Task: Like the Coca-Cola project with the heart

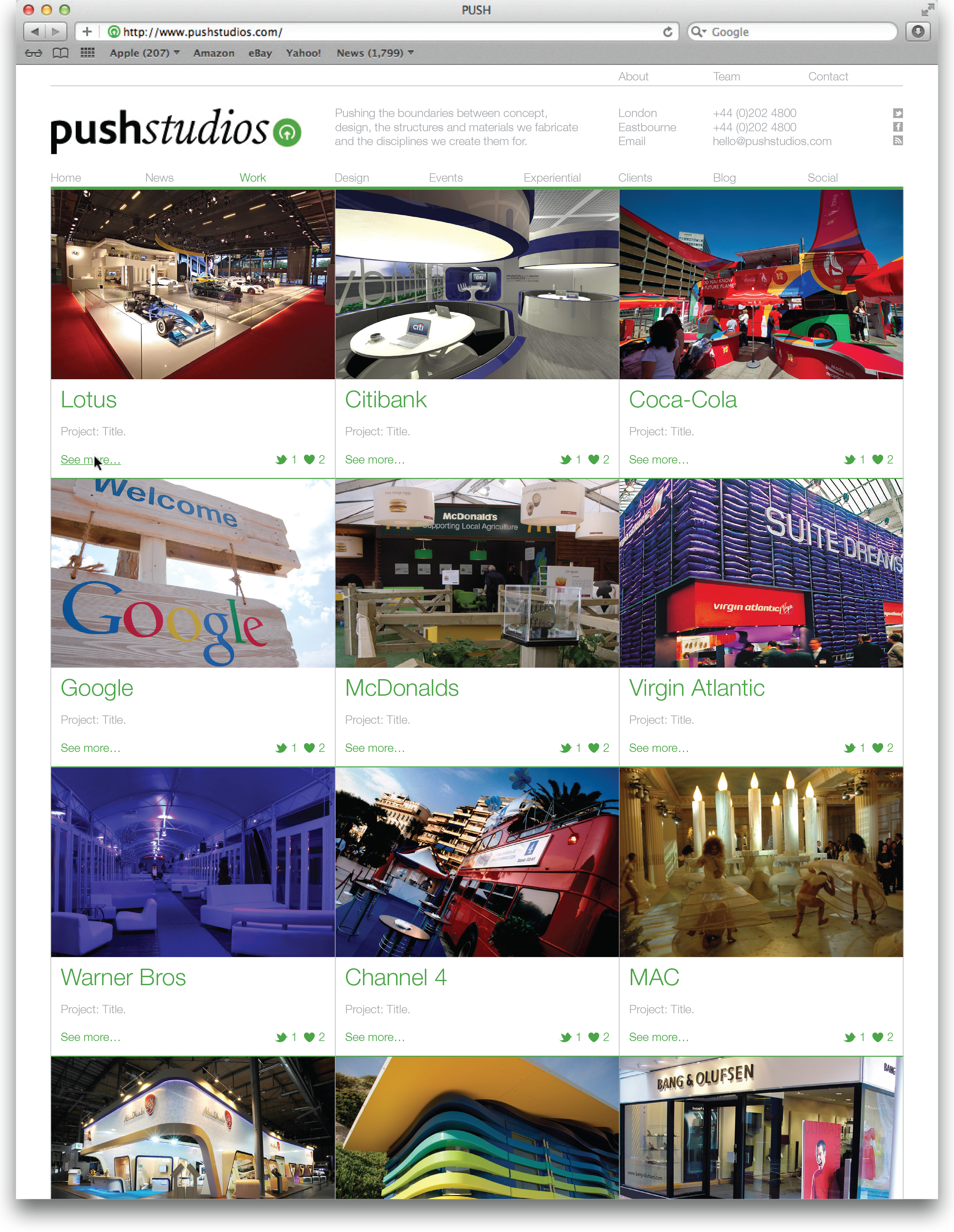Action: pyautogui.click(x=877, y=459)
